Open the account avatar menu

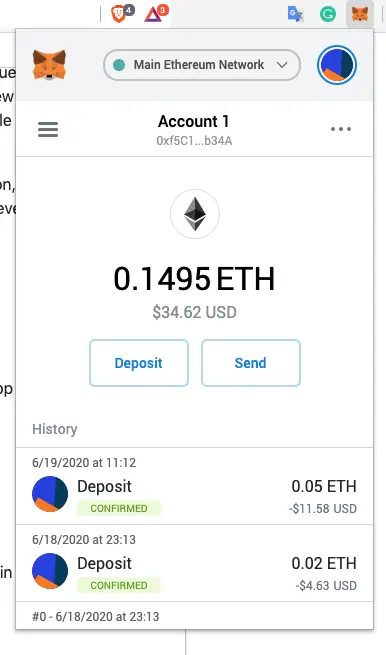(x=337, y=65)
